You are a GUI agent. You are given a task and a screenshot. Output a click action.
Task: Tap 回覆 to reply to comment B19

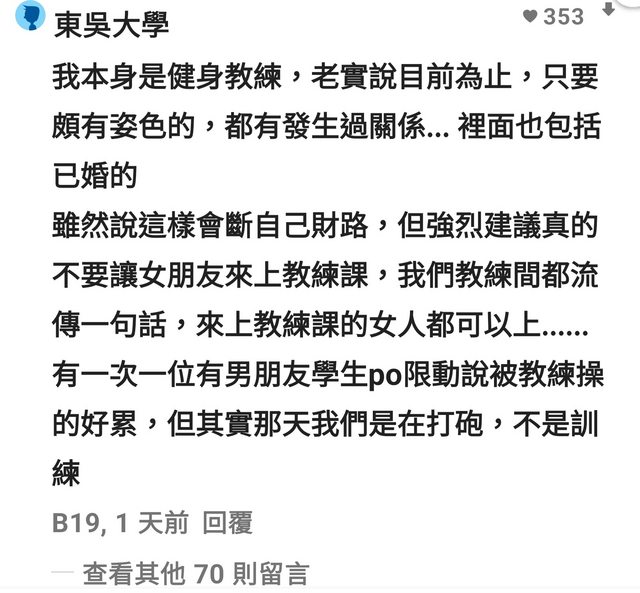(x=228, y=522)
